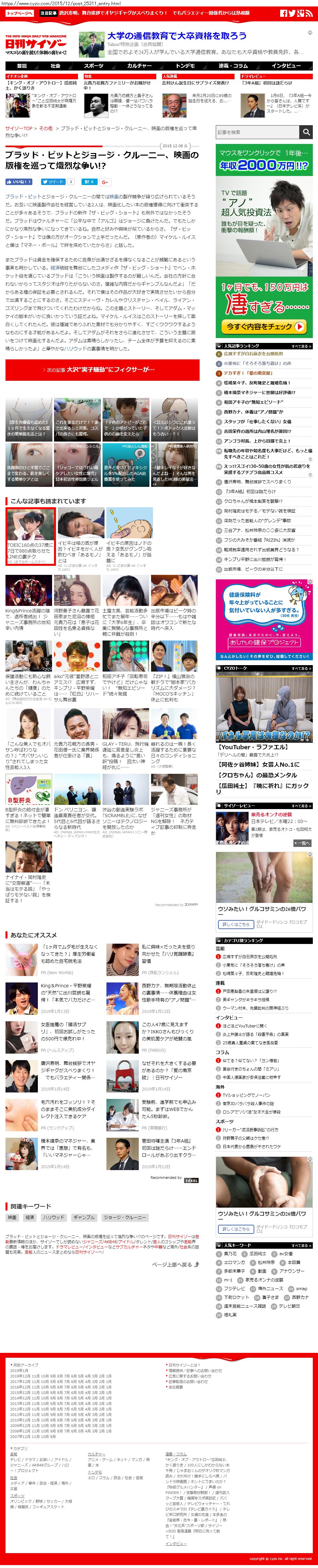Tap the トップページへ button

[19, 13]
